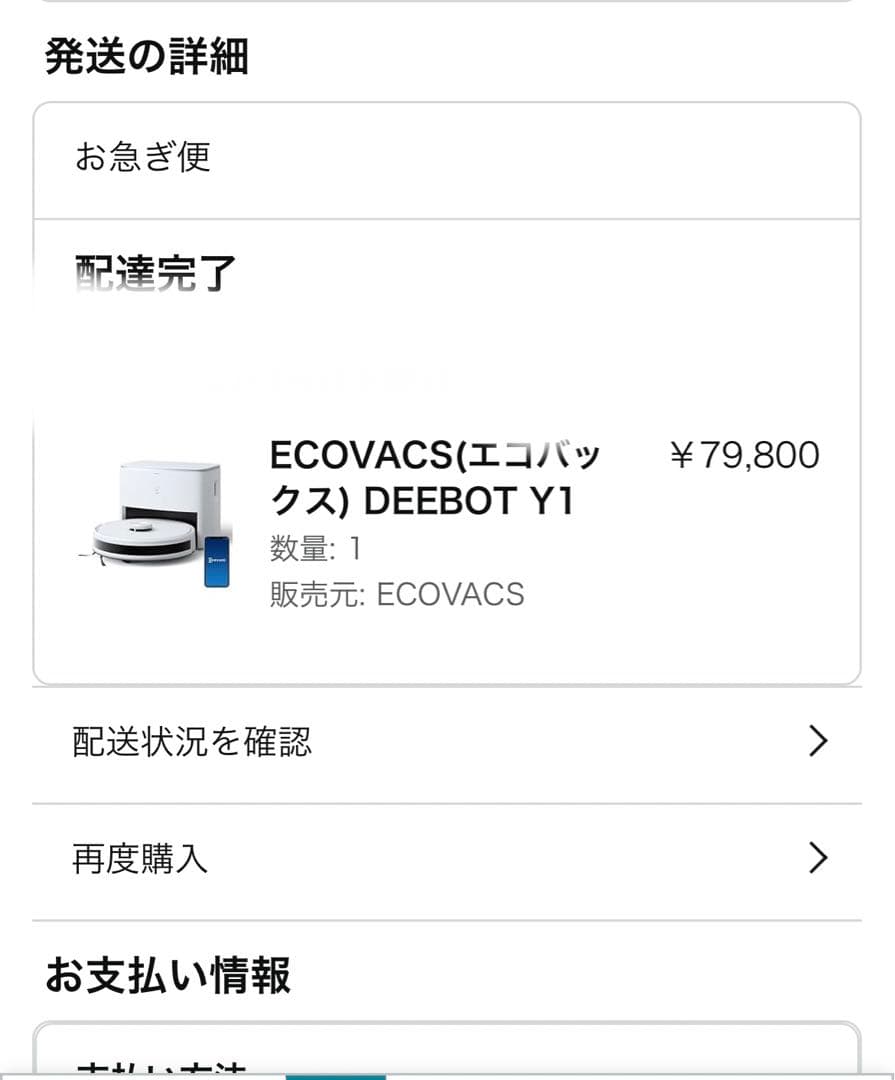
Task: Select 再度購入 to buy again
Action: (x=446, y=860)
